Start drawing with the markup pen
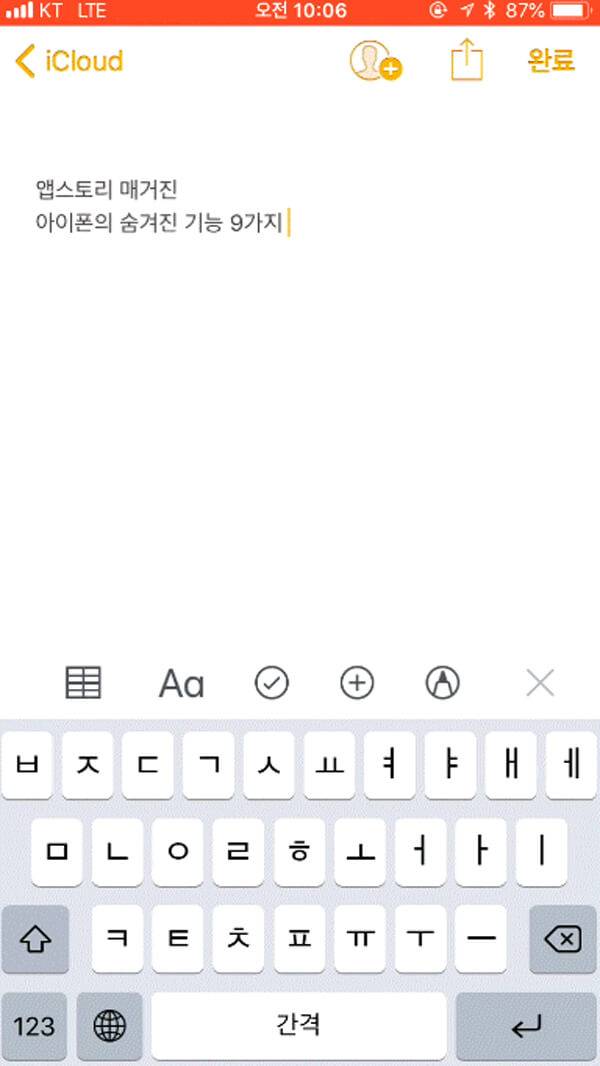Image resolution: width=600 pixels, height=1066 pixels. 442,683
